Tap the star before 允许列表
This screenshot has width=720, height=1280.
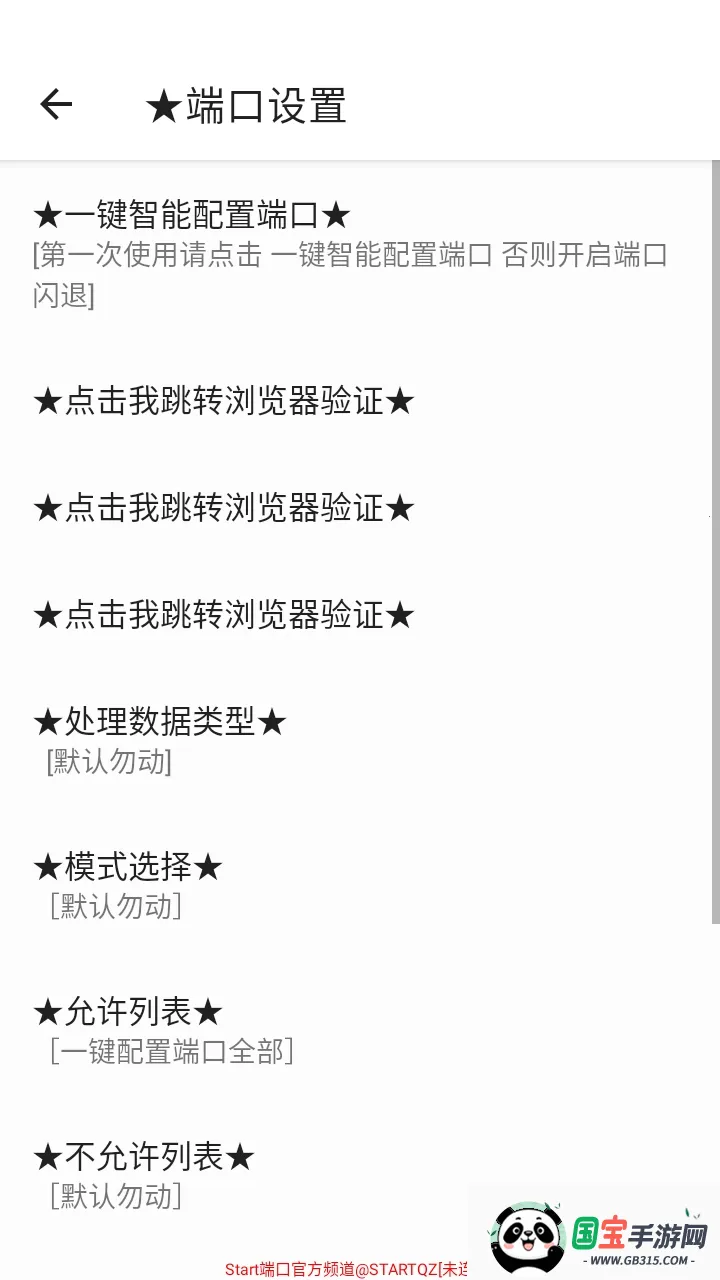47,1011
